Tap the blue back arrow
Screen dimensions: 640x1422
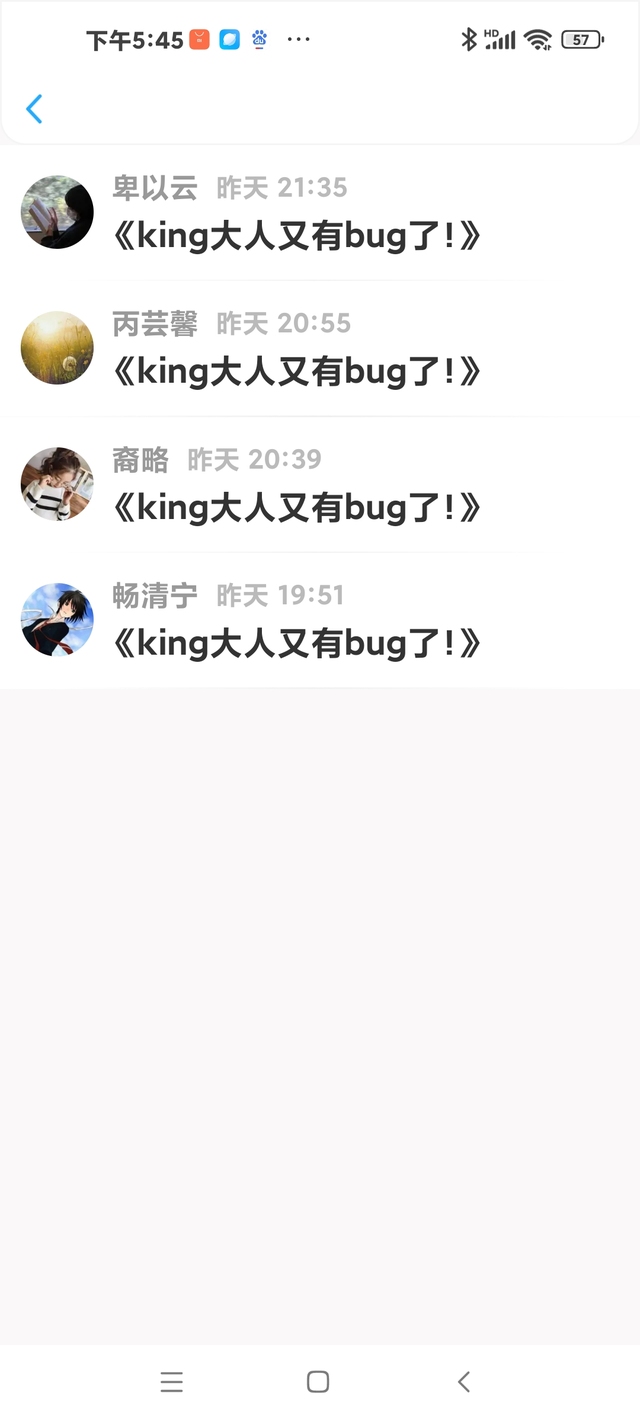(34, 108)
